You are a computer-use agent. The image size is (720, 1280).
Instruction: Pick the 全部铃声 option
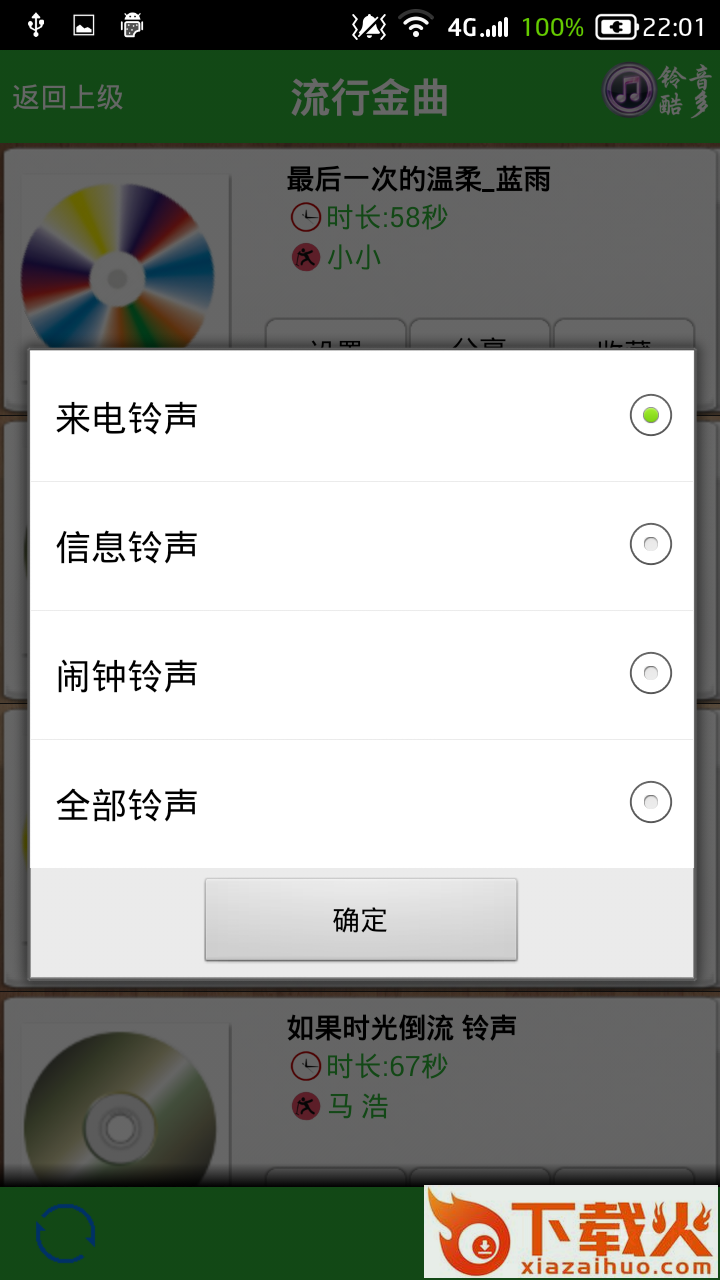coord(650,803)
